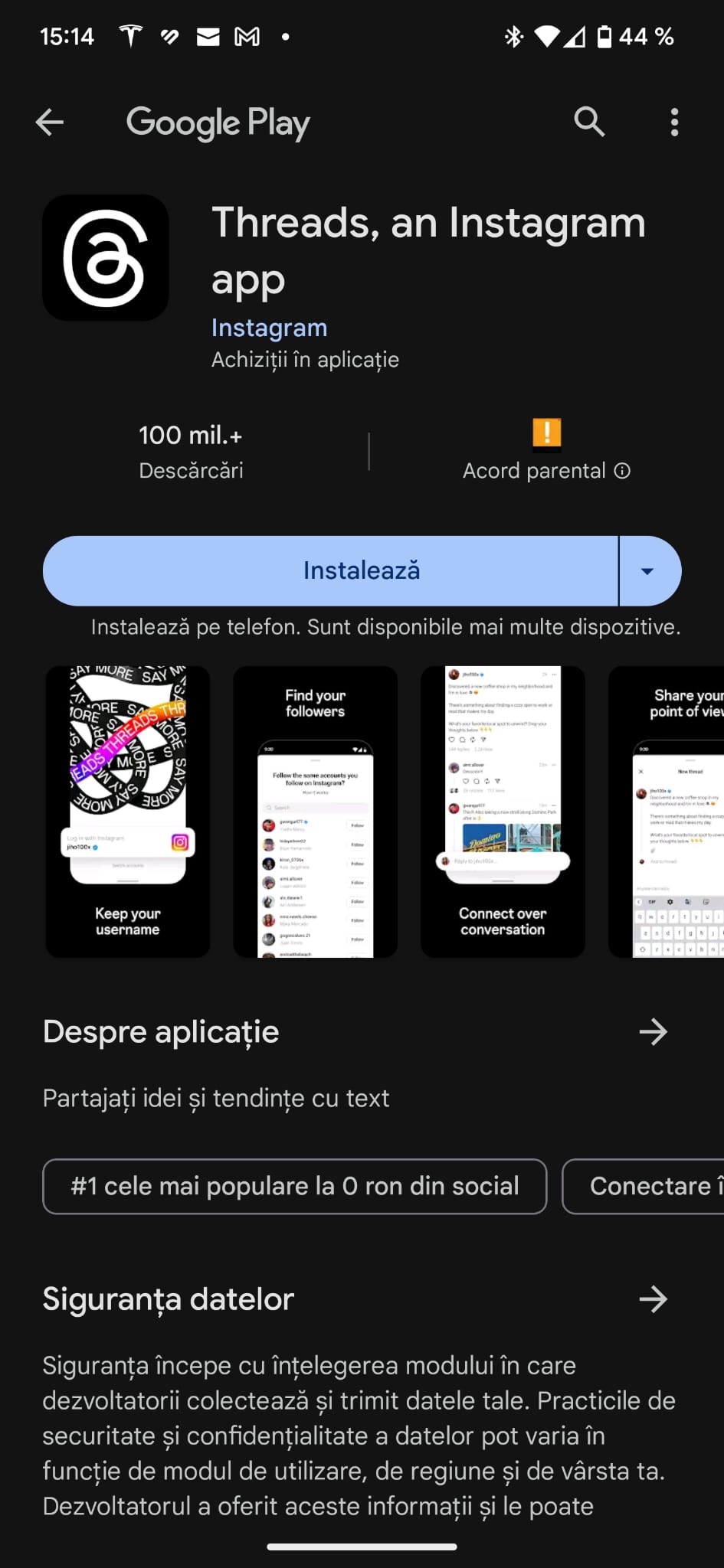Select the '#1 cele mai populare' chip
Image resolution: width=724 pixels, height=1568 pixels.
tap(295, 1187)
